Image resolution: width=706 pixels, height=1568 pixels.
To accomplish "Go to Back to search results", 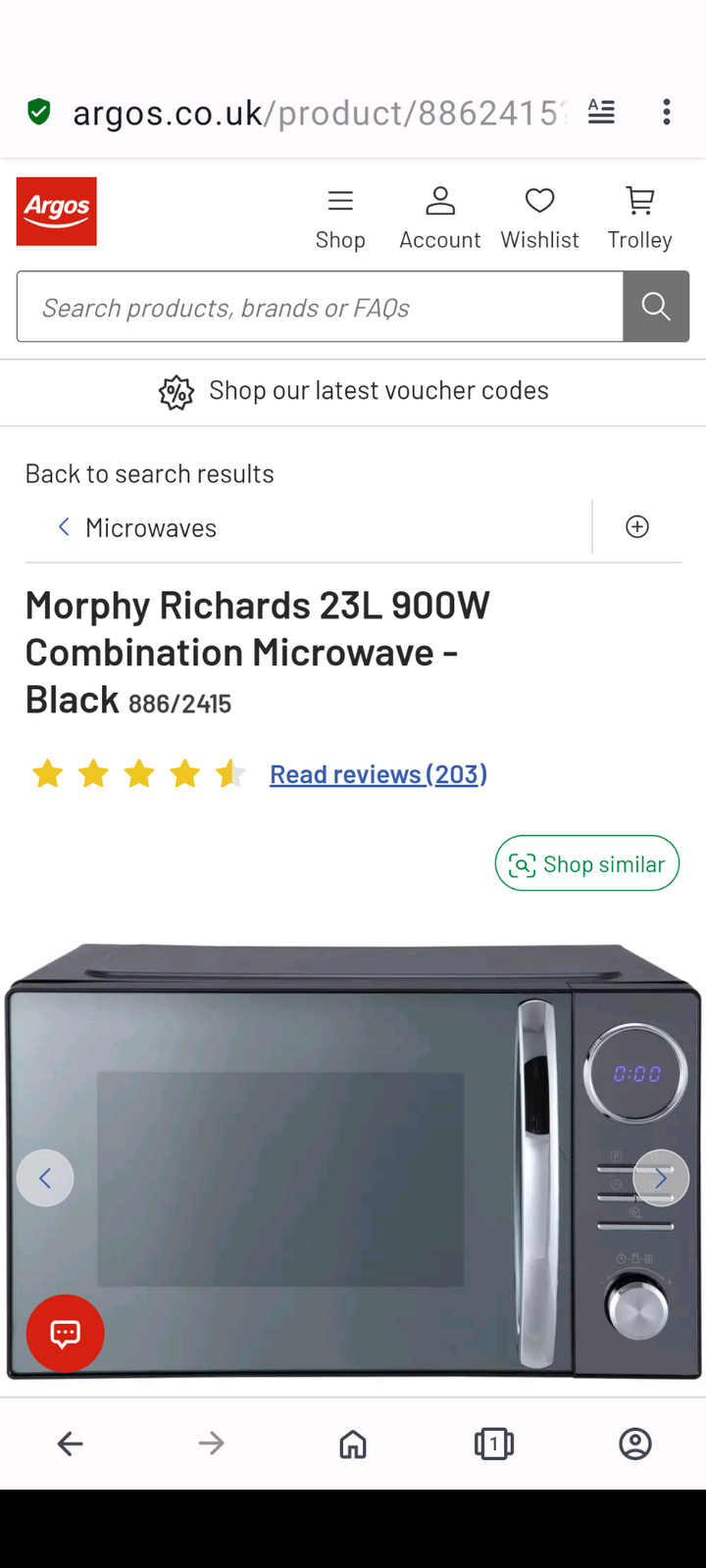I will (x=149, y=473).
